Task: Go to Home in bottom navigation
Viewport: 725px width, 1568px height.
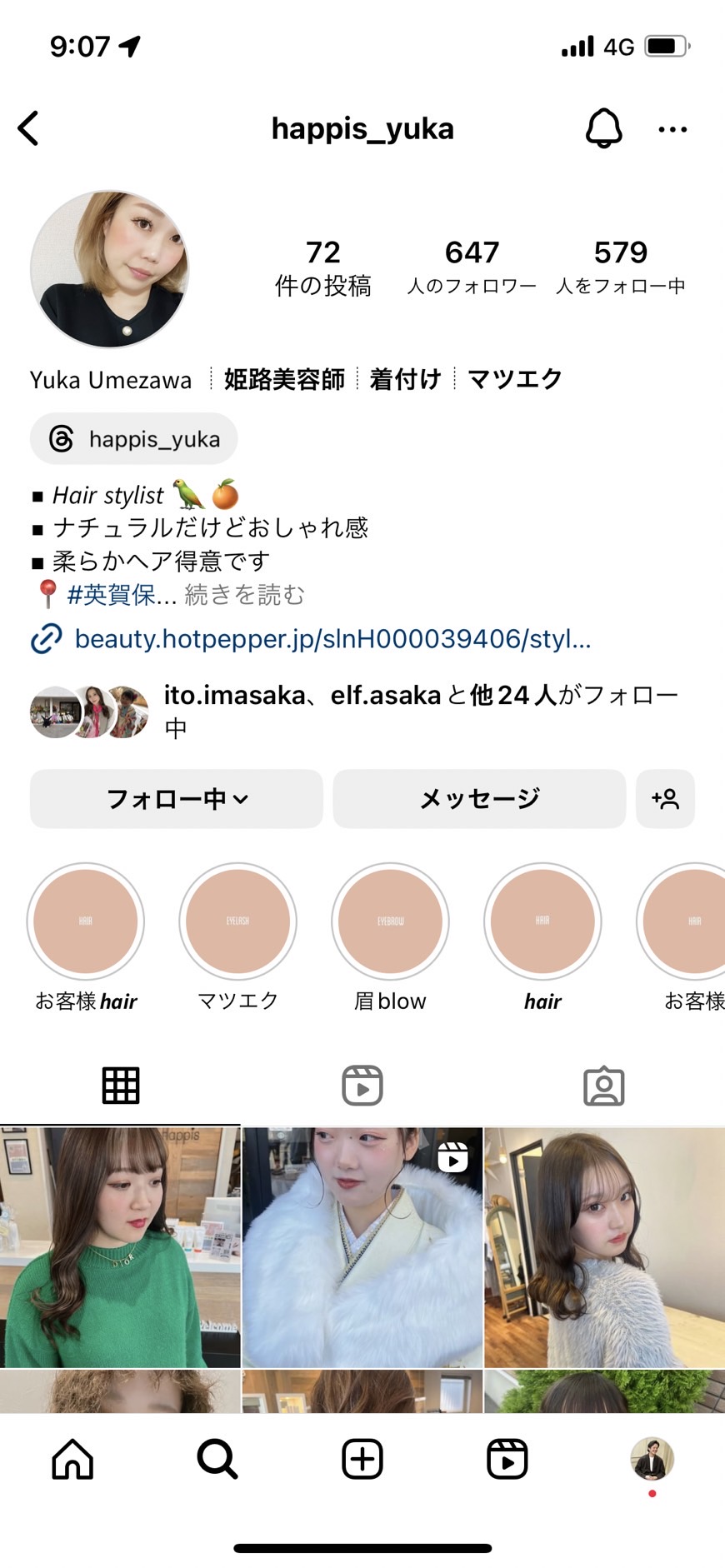Action: coord(72,1459)
